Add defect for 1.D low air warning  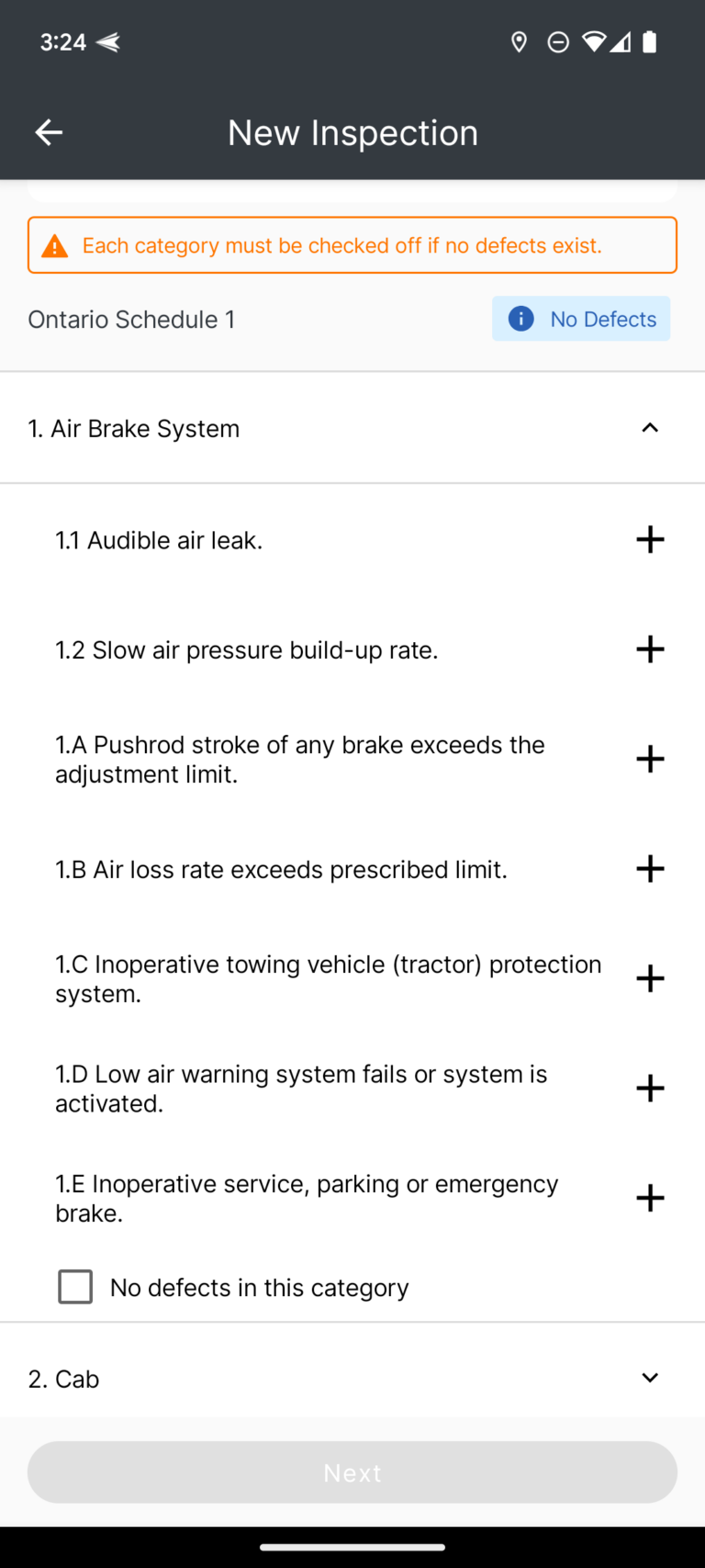pyautogui.click(x=650, y=1089)
